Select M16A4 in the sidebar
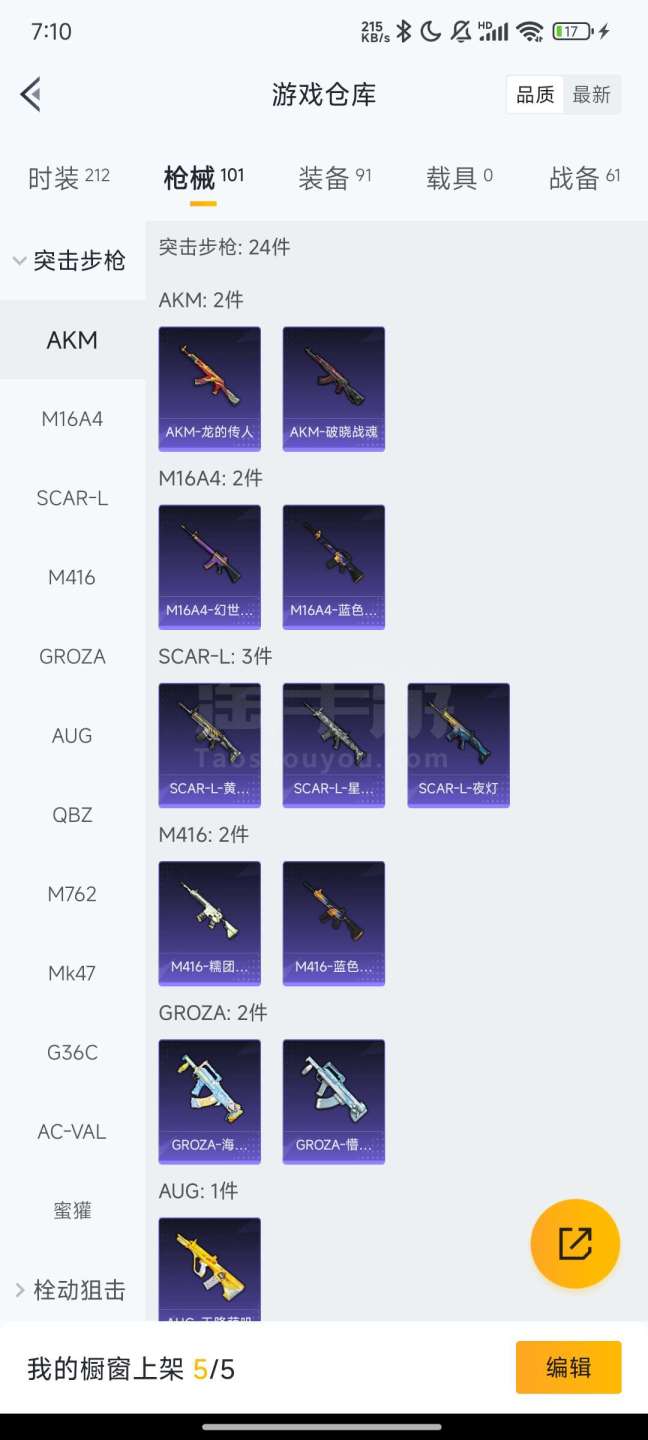 pyautogui.click(x=72, y=419)
